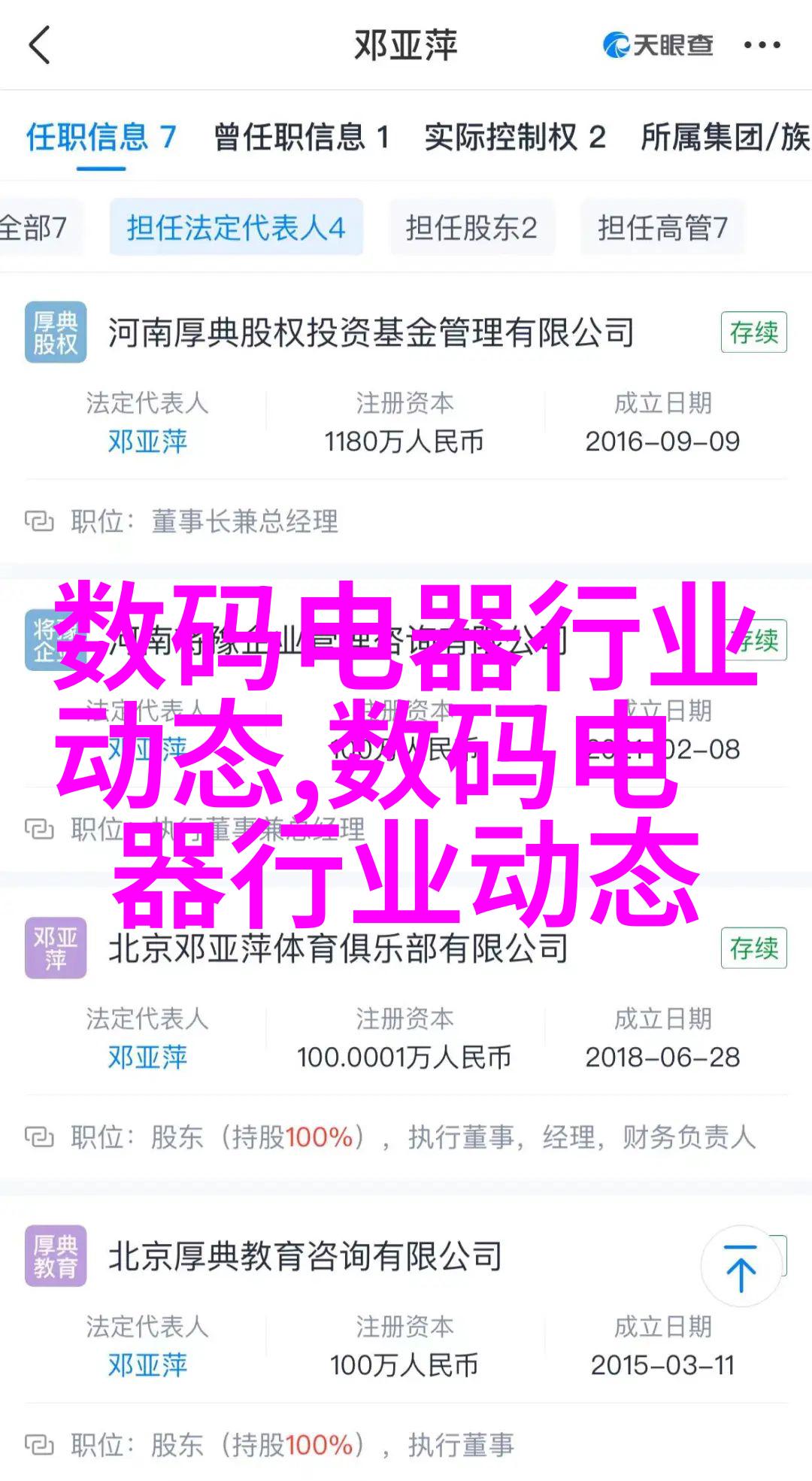Open the 北京邓亚萍体育俱乐部有限公司 company card
The height and width of the screenshot is (1481, 812).
pos(338,948)
